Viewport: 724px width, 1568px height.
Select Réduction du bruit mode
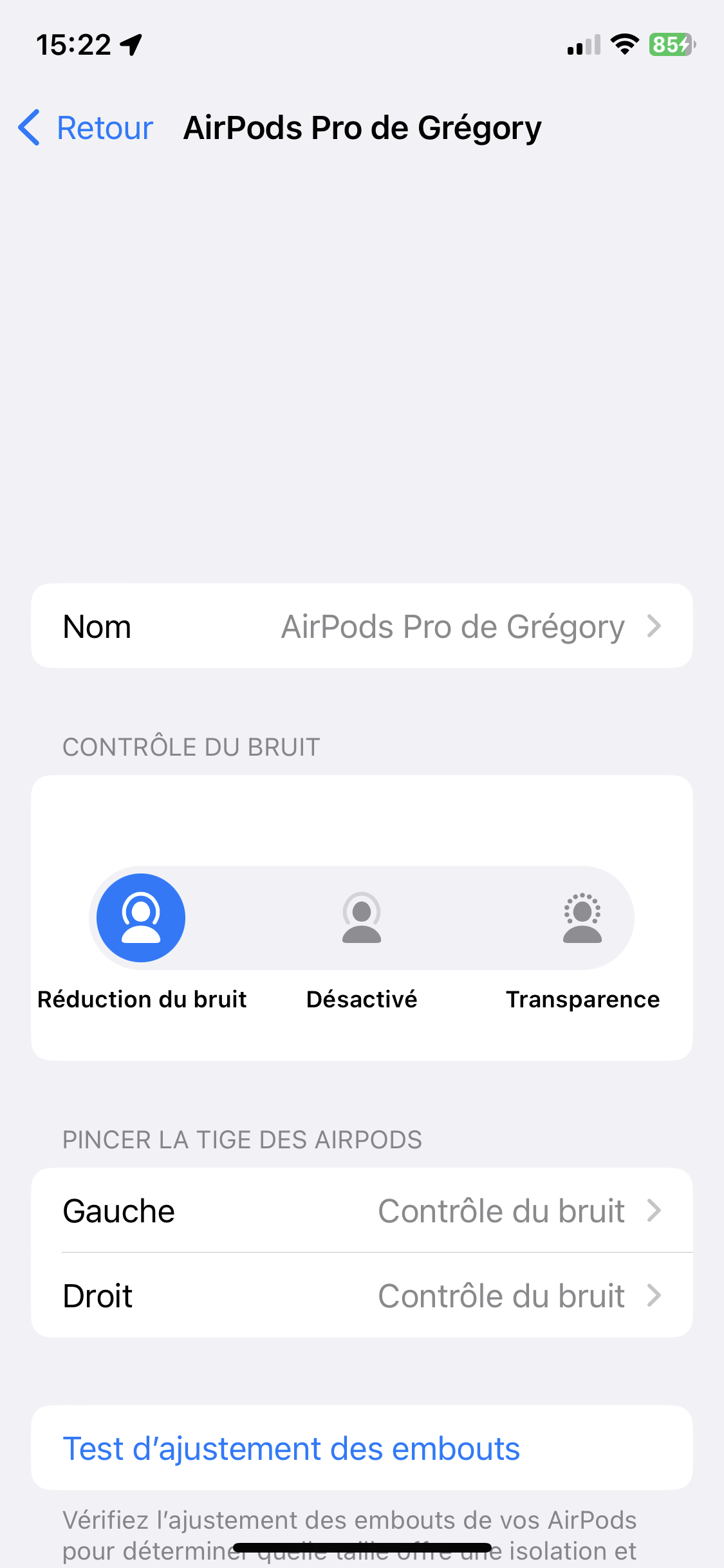[x=141, y=918]
